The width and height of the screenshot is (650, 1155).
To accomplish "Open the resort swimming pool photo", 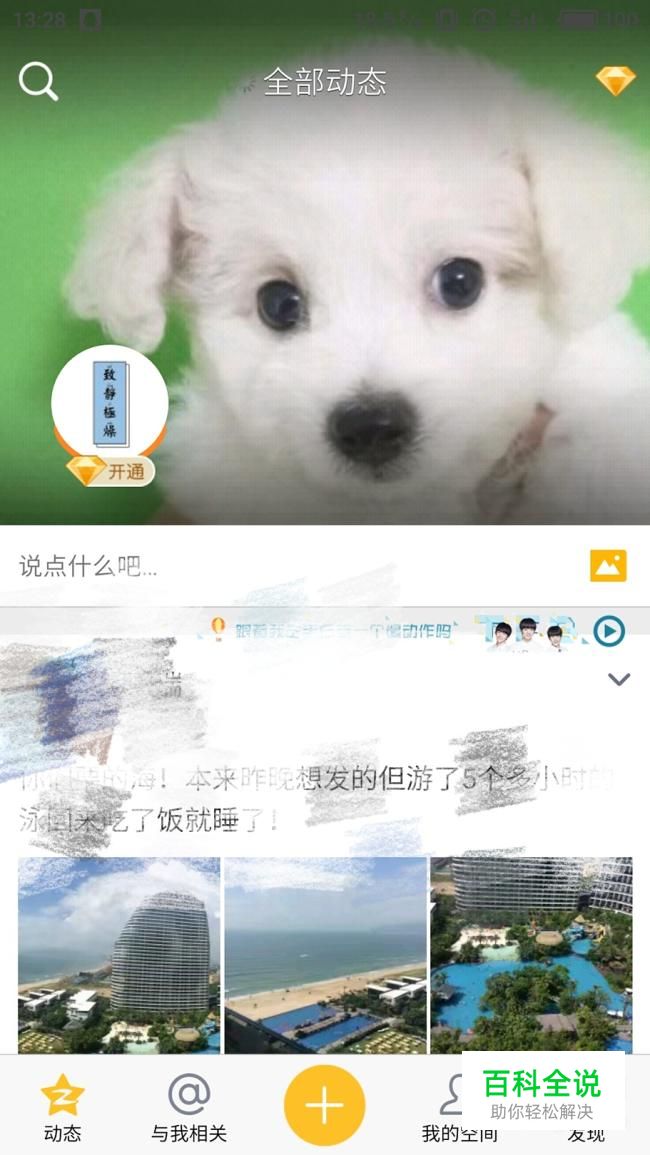I will (531, 955).
